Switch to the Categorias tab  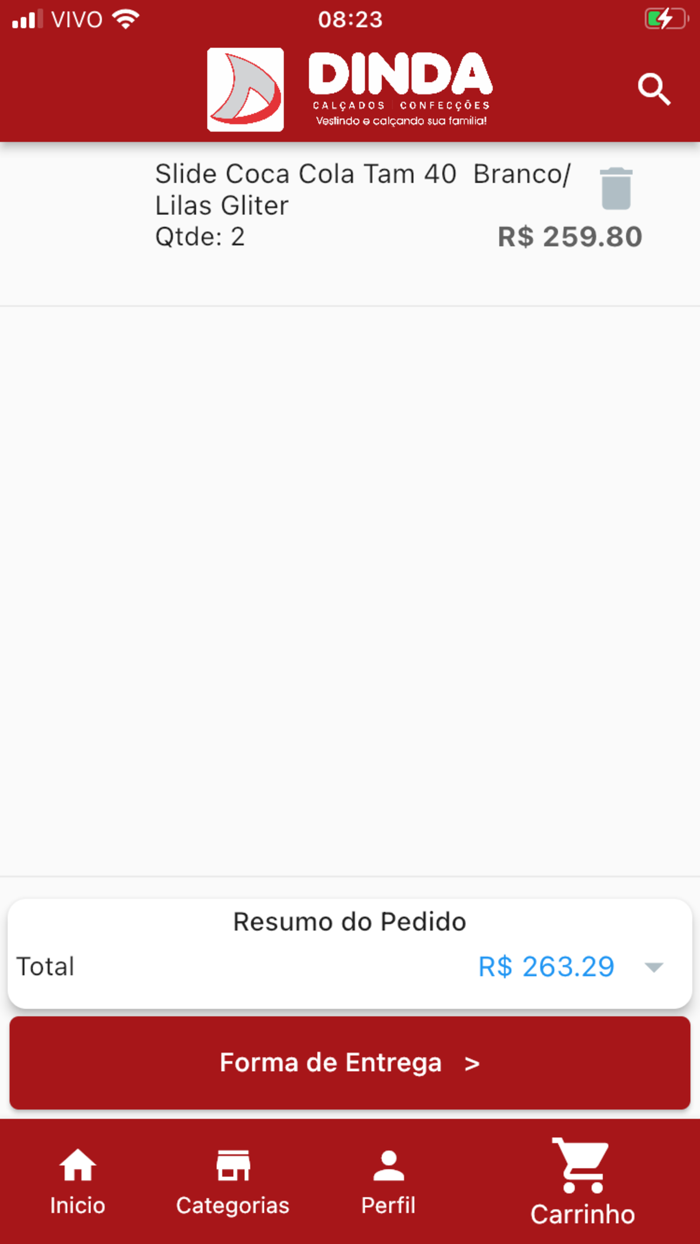pos(233,1181)
